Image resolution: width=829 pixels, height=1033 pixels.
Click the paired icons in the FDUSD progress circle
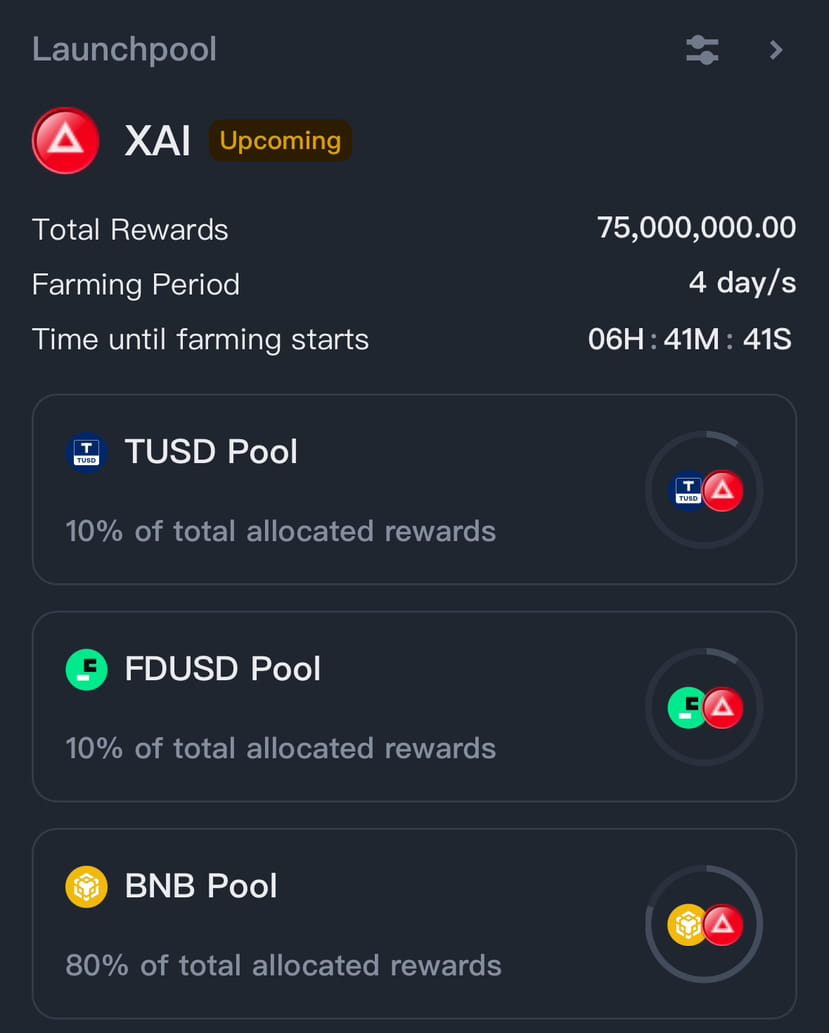[704, 707]
